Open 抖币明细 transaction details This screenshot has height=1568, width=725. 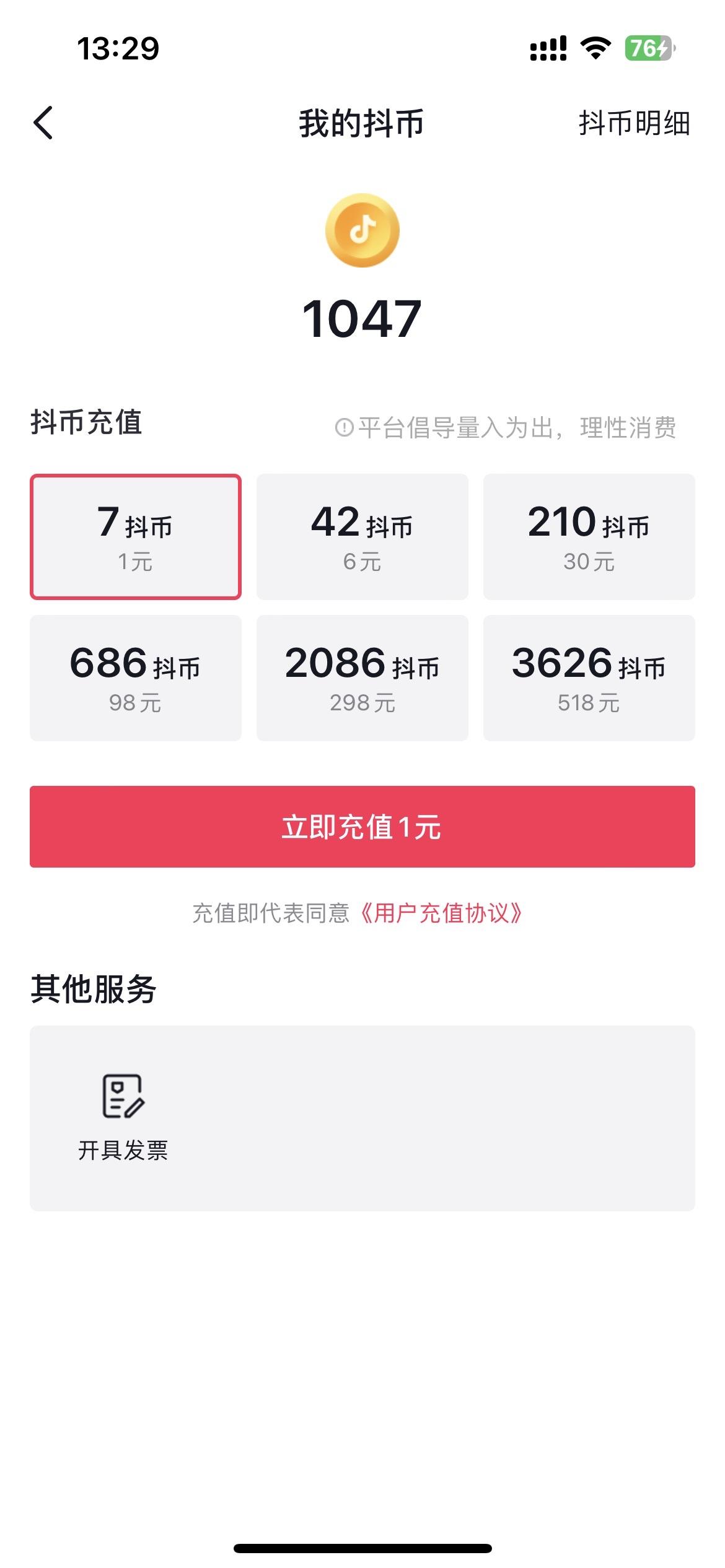633,123
